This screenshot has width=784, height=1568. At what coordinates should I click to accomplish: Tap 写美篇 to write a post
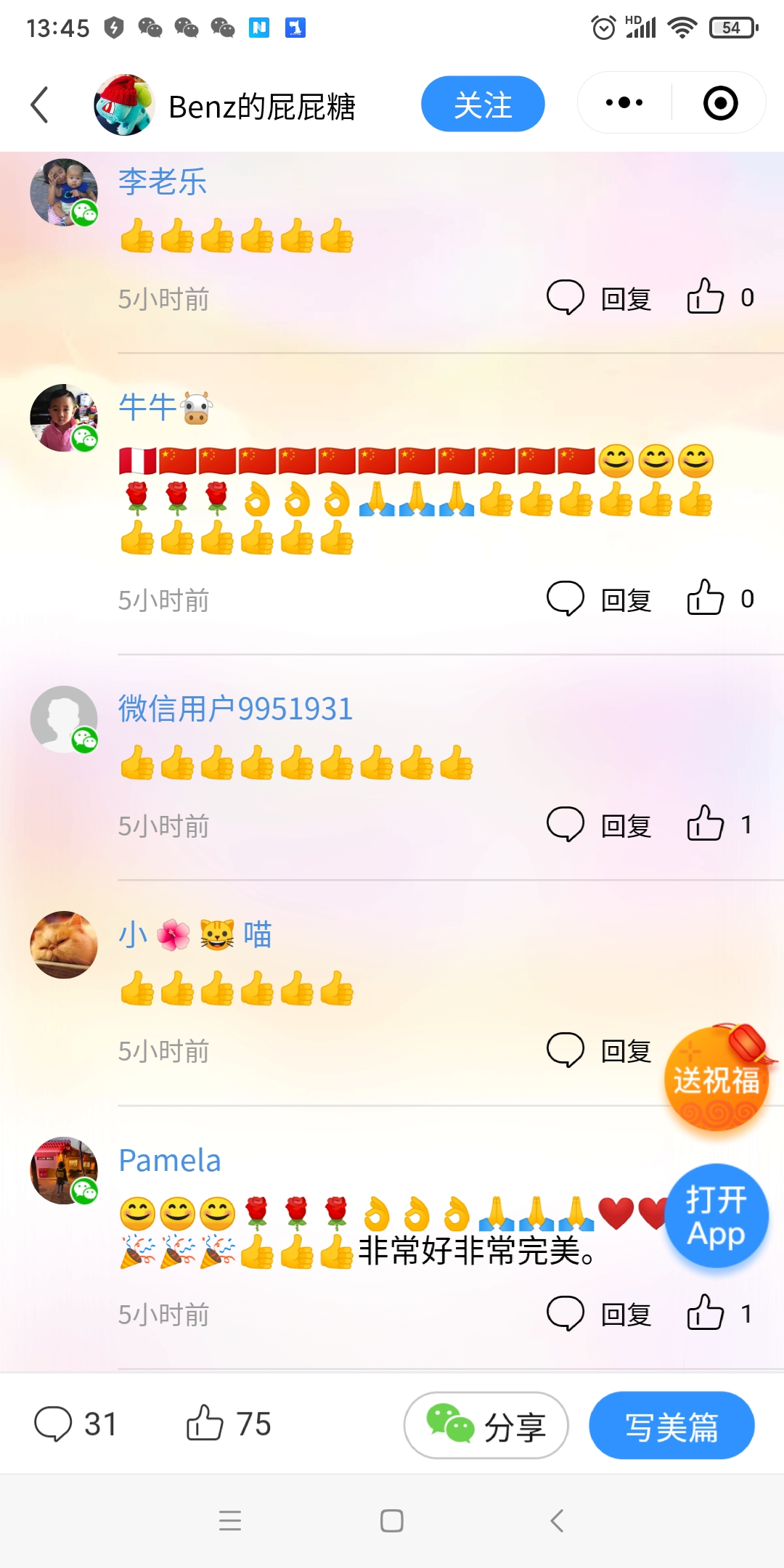coord(671,1425)
